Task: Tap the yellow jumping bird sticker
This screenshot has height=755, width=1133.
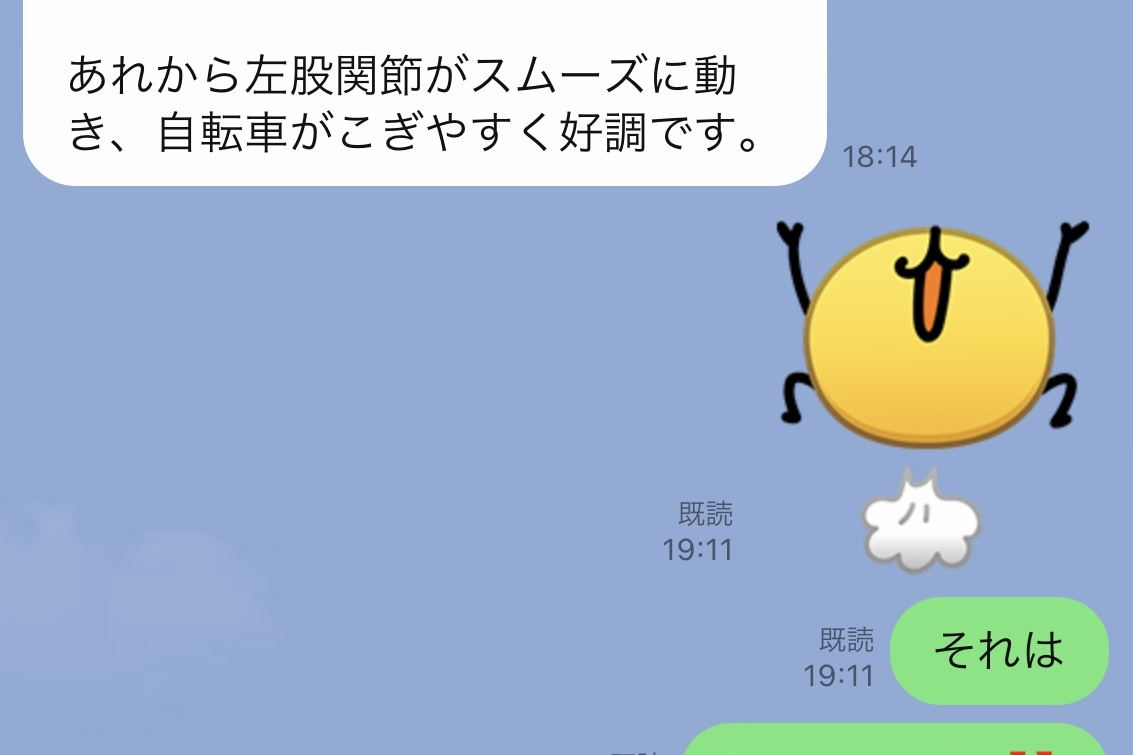Action: (930, 340)
